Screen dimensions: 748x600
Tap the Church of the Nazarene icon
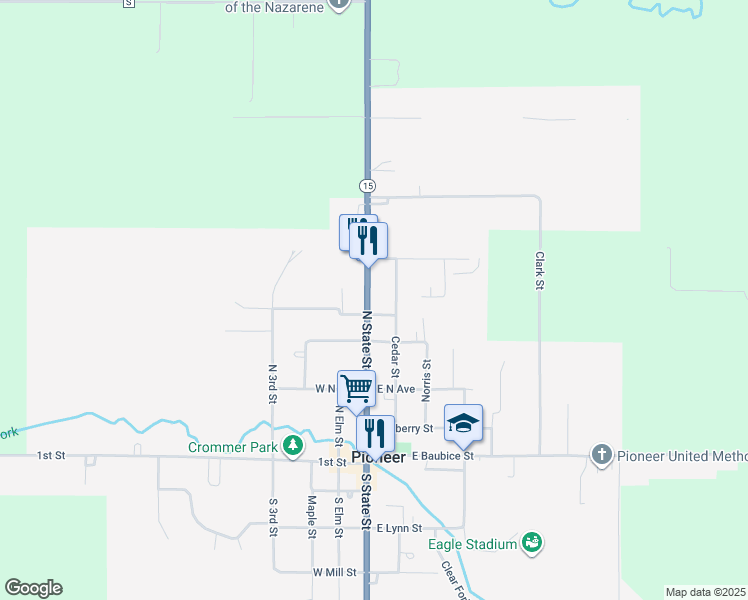coord(339,4)
